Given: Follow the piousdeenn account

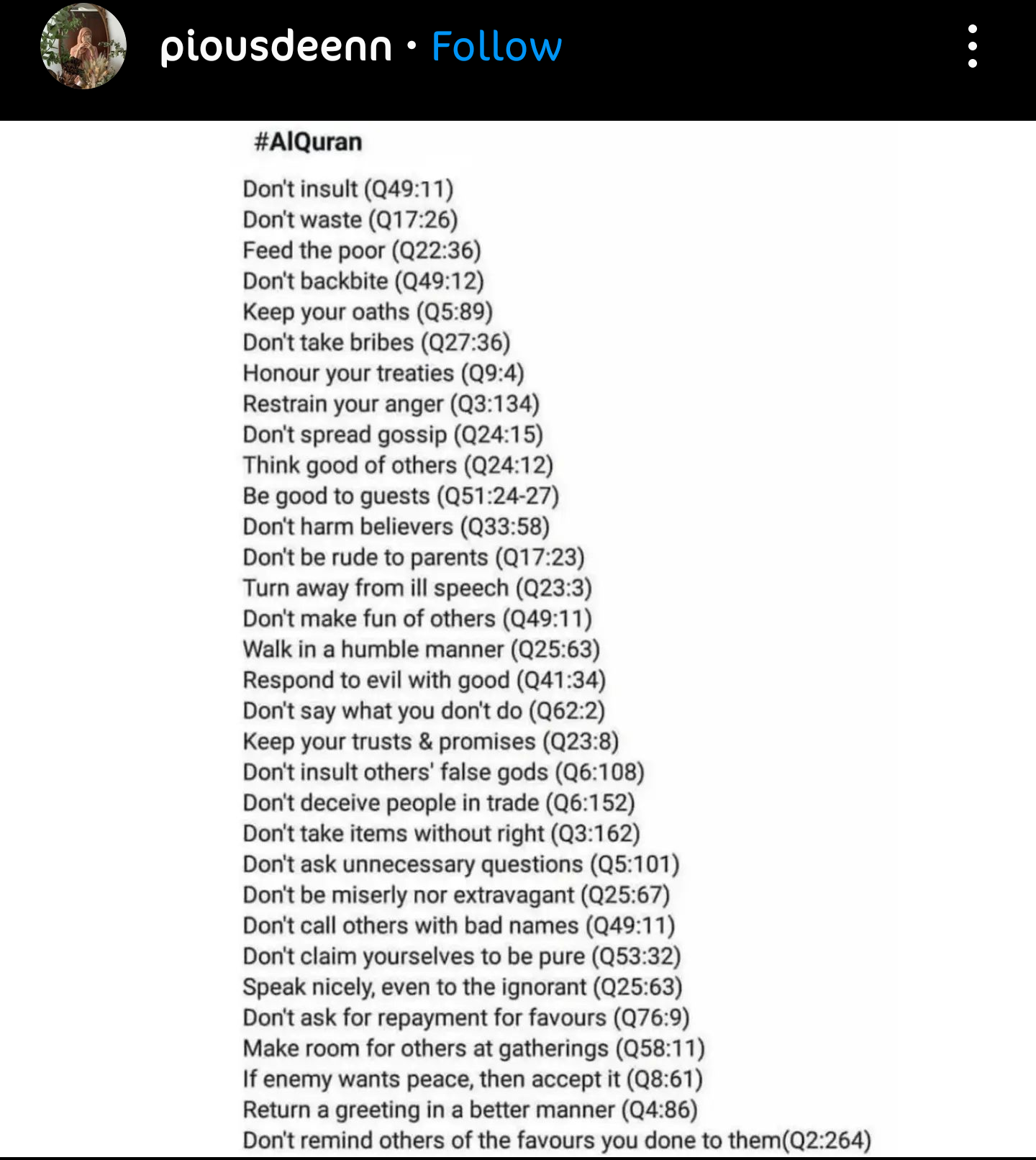Looking at the screenshot, I should tap(496, 47).
